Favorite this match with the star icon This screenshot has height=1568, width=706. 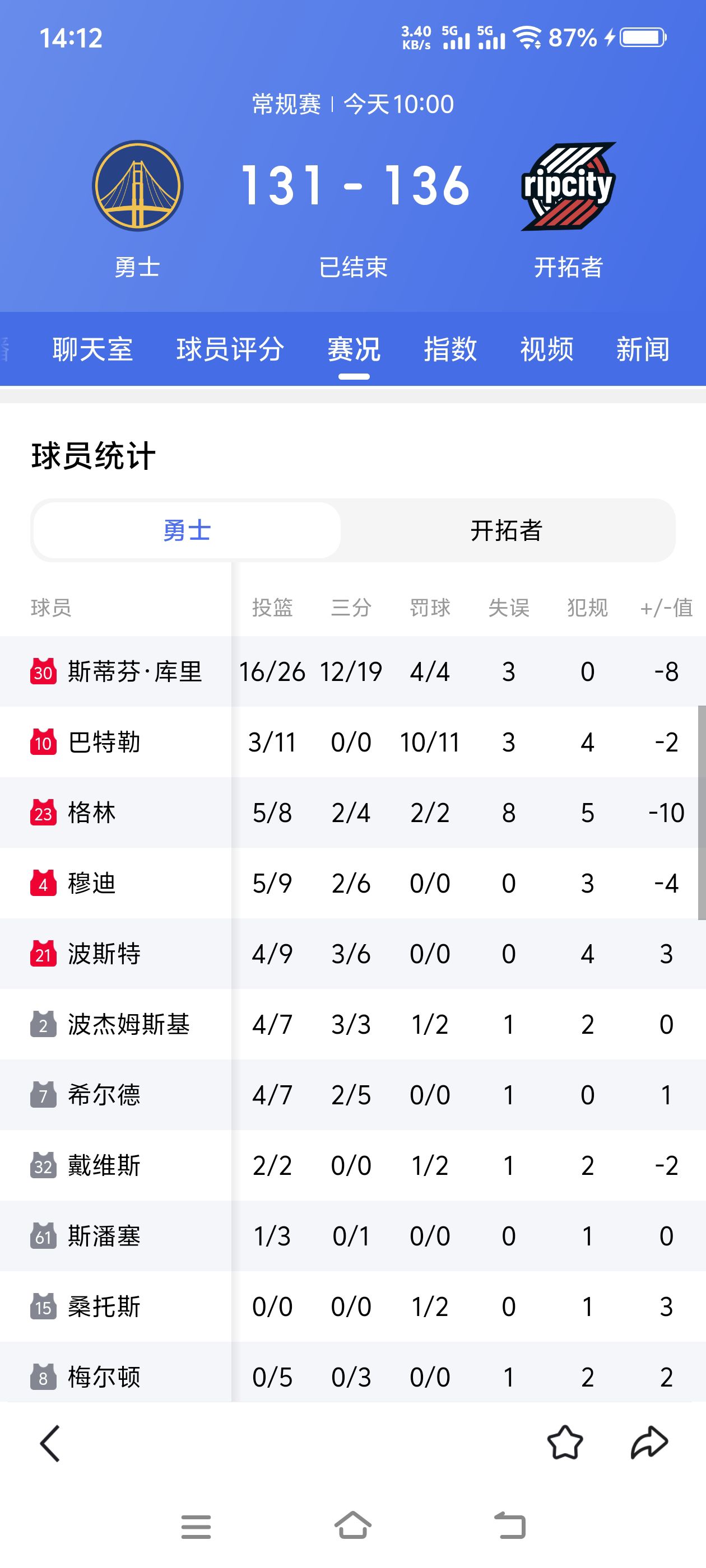coord(565,1443)
